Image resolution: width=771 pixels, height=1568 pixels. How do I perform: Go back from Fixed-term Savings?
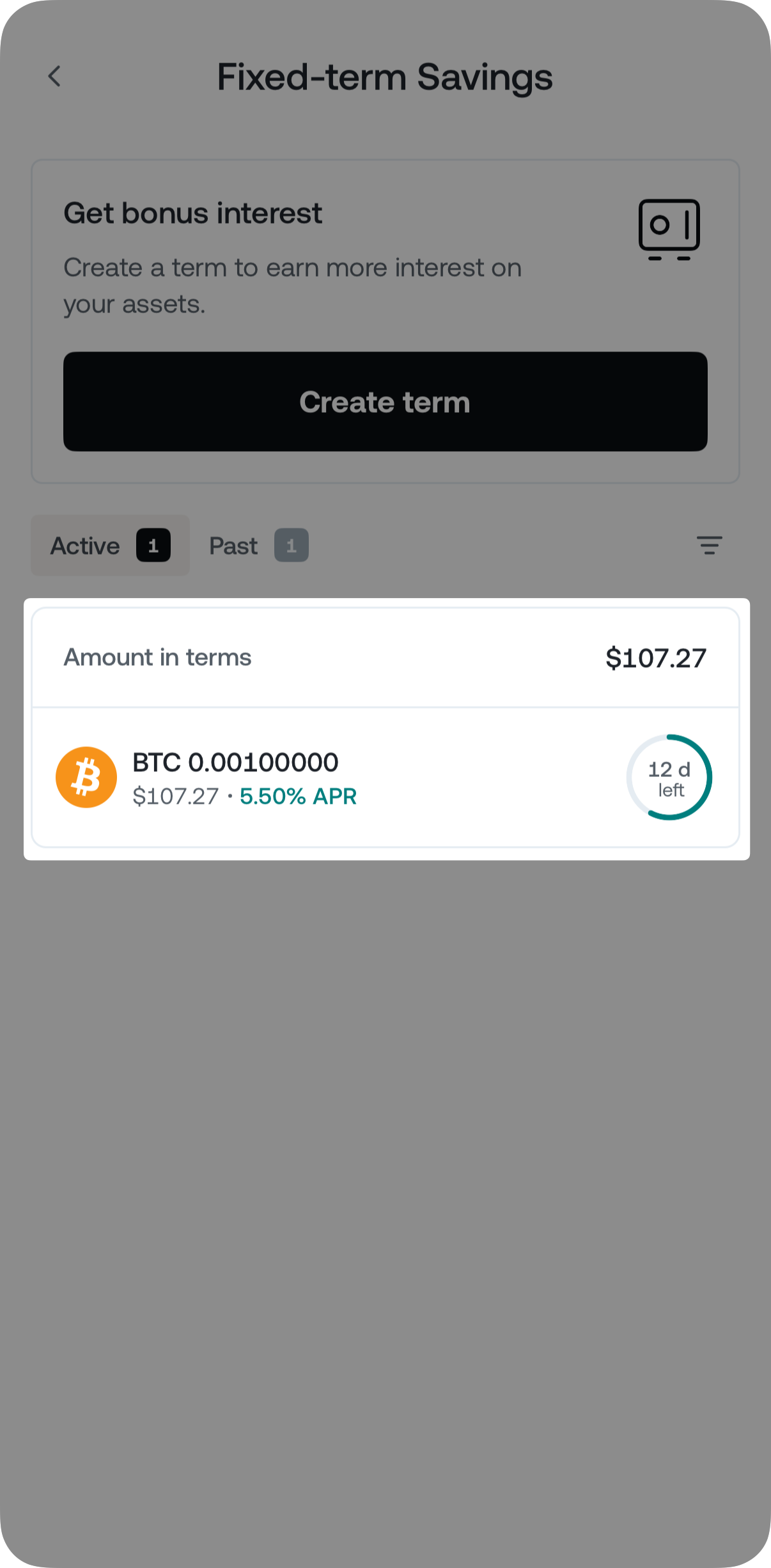55,77
